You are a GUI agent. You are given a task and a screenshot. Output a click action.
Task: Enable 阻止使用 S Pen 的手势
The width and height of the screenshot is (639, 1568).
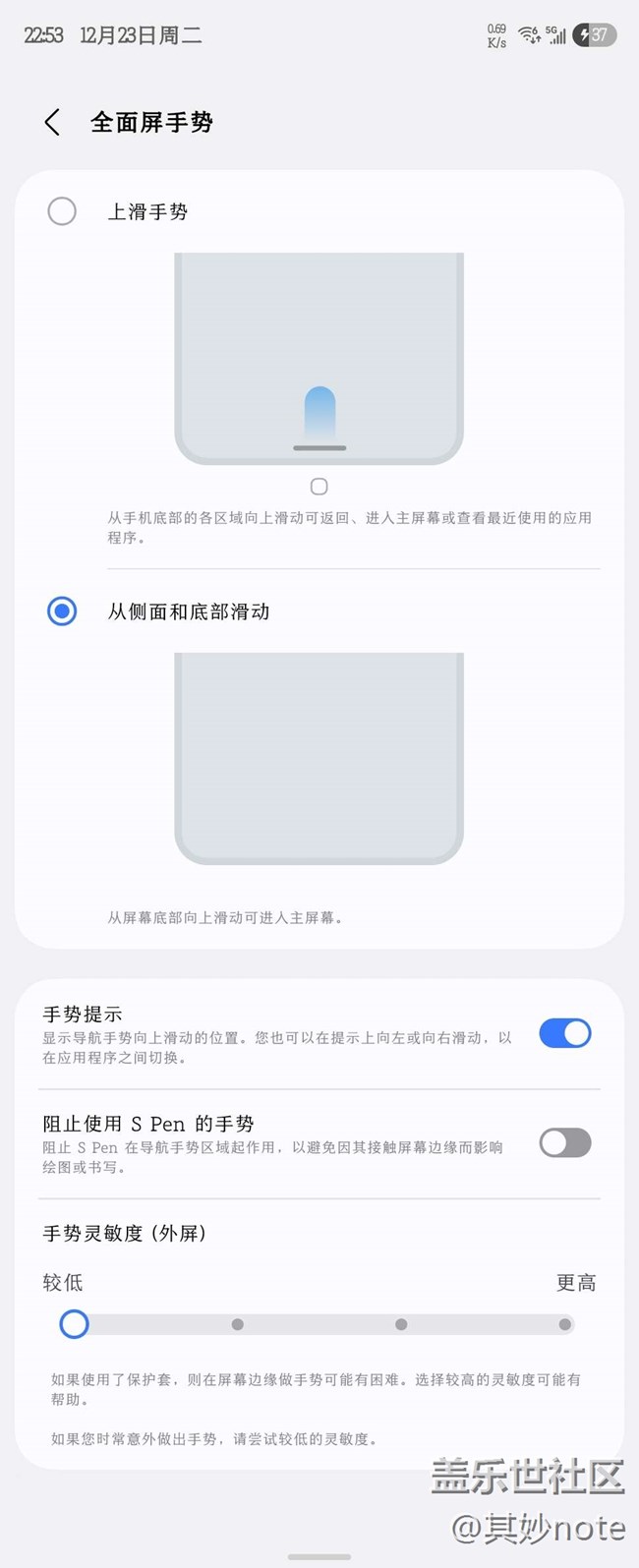564,1142
